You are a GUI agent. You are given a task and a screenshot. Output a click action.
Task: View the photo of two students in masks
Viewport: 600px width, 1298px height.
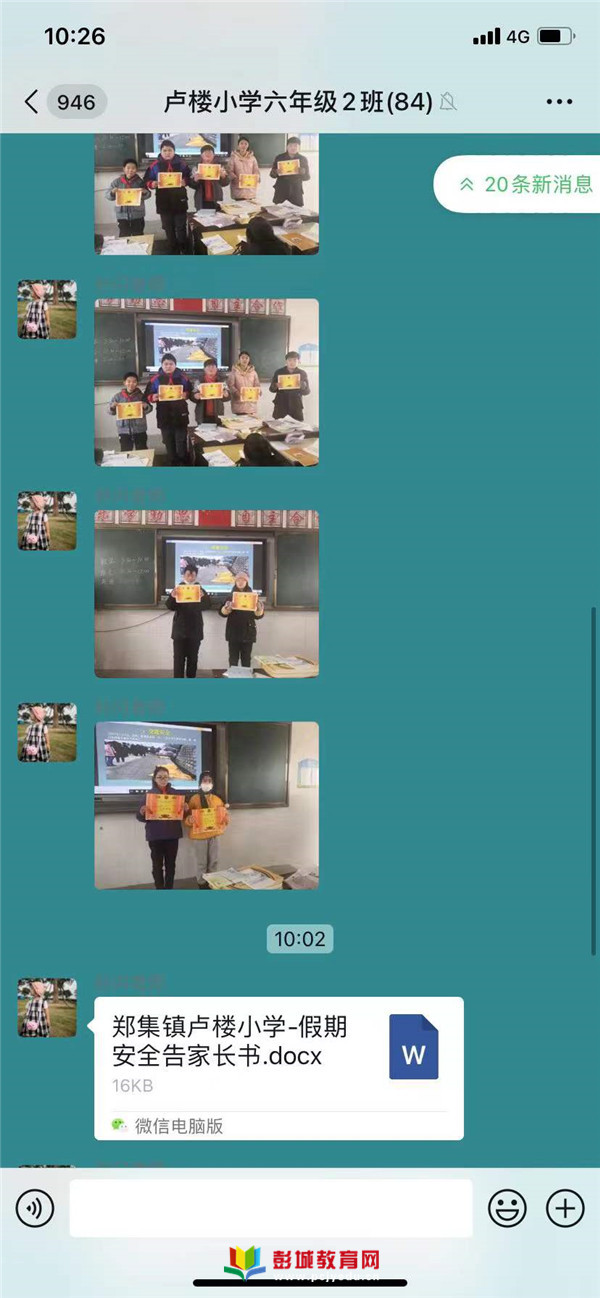tap(207, 805)
